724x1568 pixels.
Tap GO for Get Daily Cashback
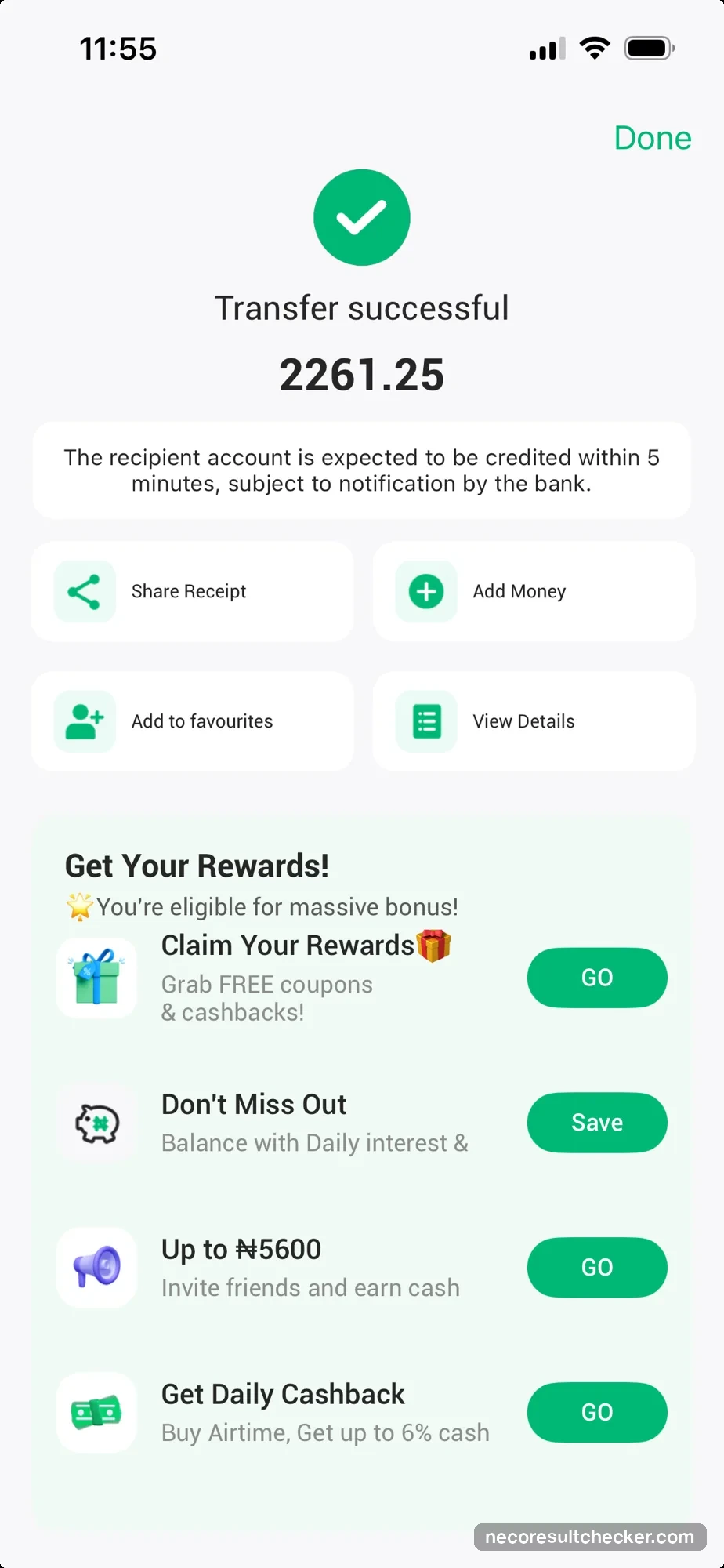pos(597,1412)
